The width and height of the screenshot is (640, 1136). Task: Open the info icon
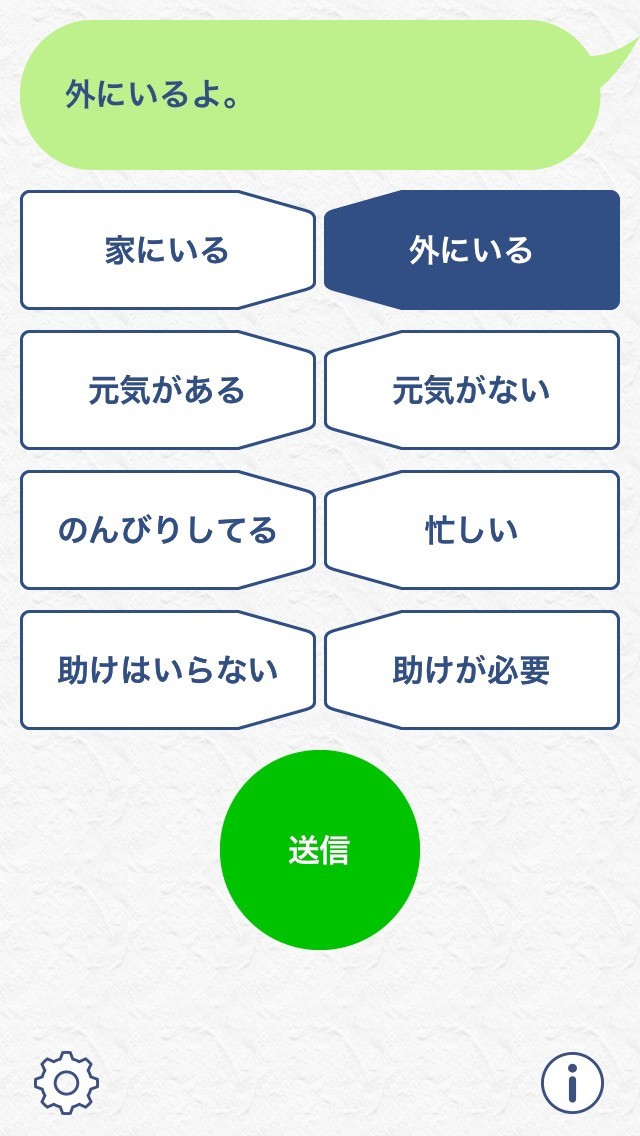click(x=572, y=1082)
